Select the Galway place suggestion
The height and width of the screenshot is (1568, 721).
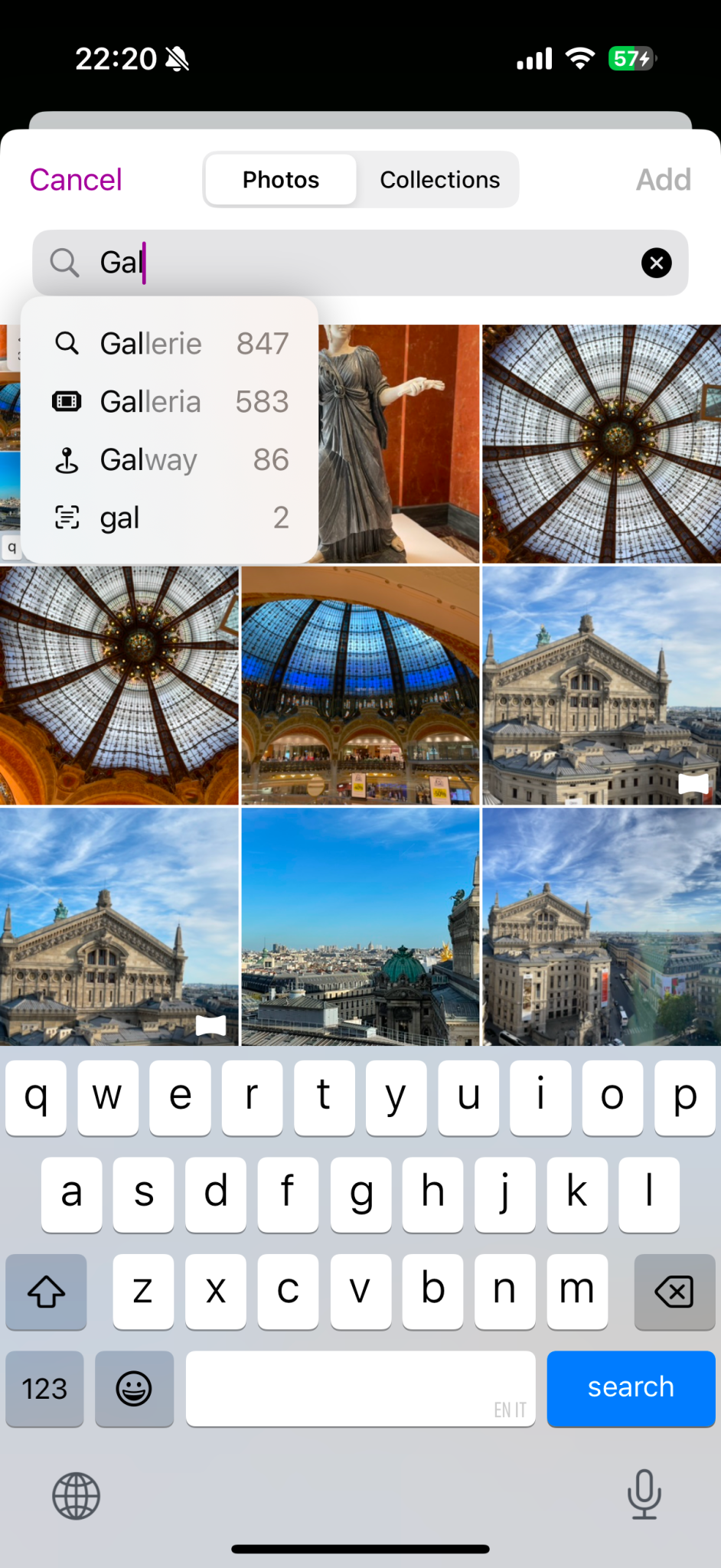(170, 460)
